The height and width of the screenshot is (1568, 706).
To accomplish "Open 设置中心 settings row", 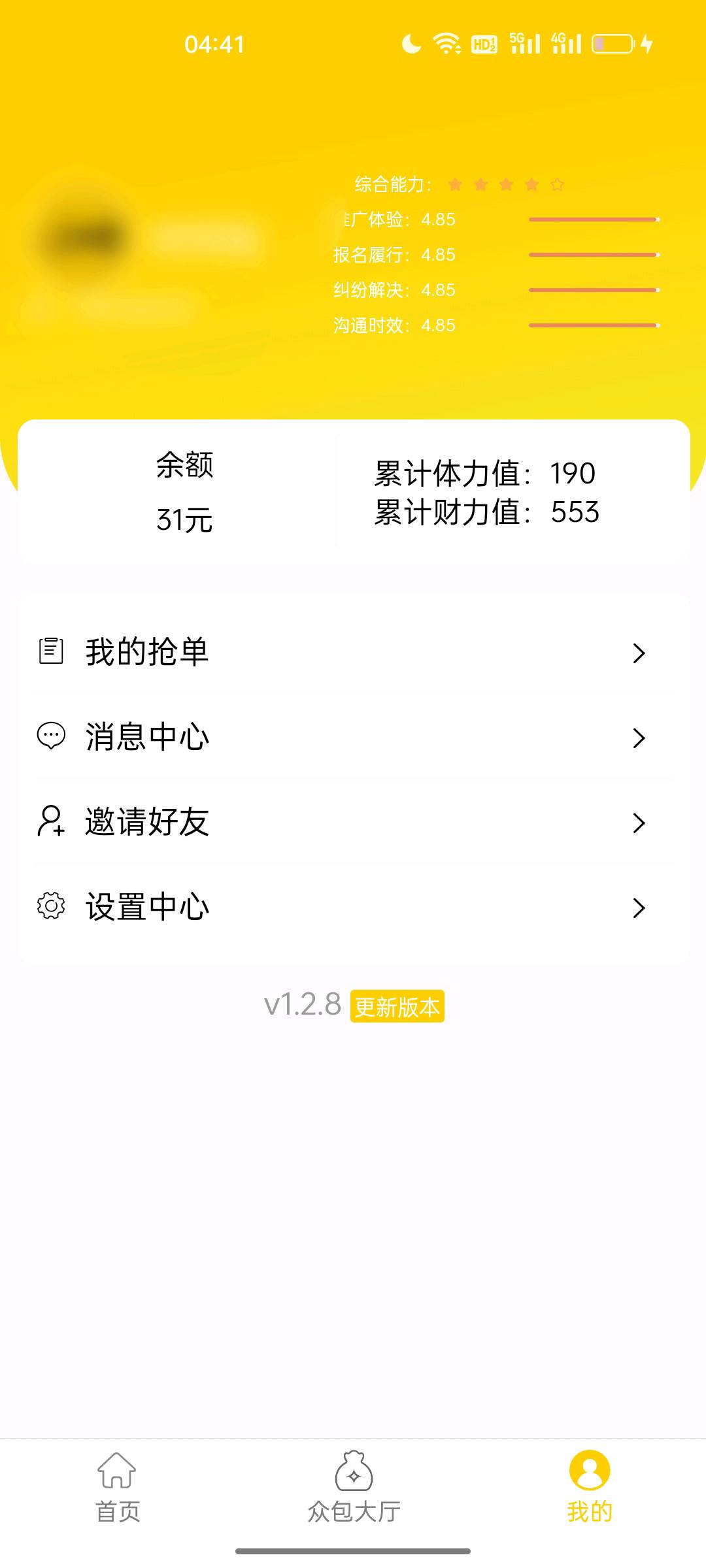I will pyautogui.click(x=353, y=907).
